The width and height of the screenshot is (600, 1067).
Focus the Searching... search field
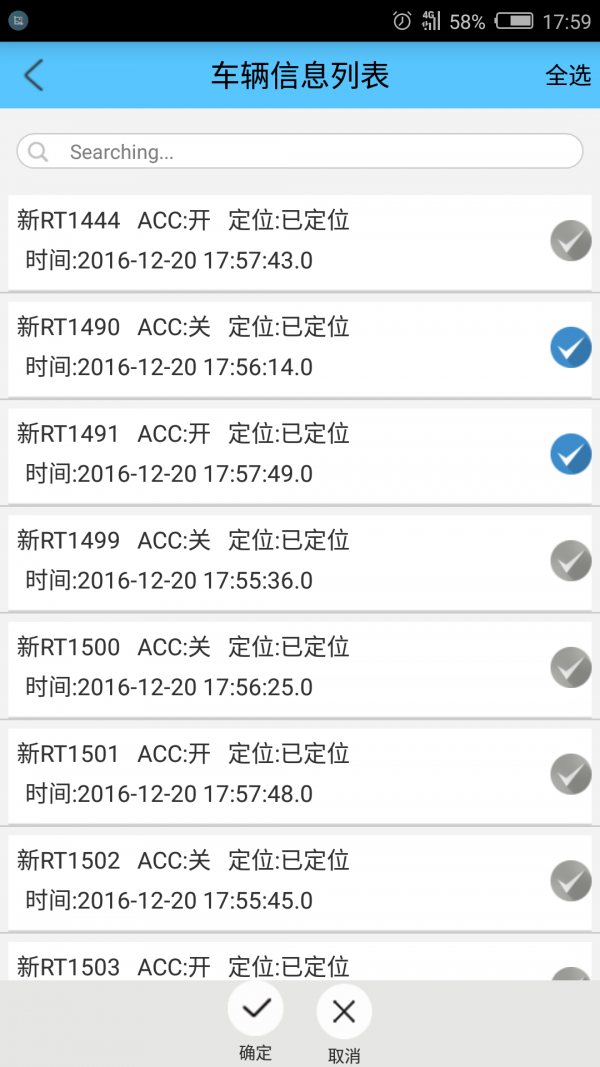(x=300, y=151)
